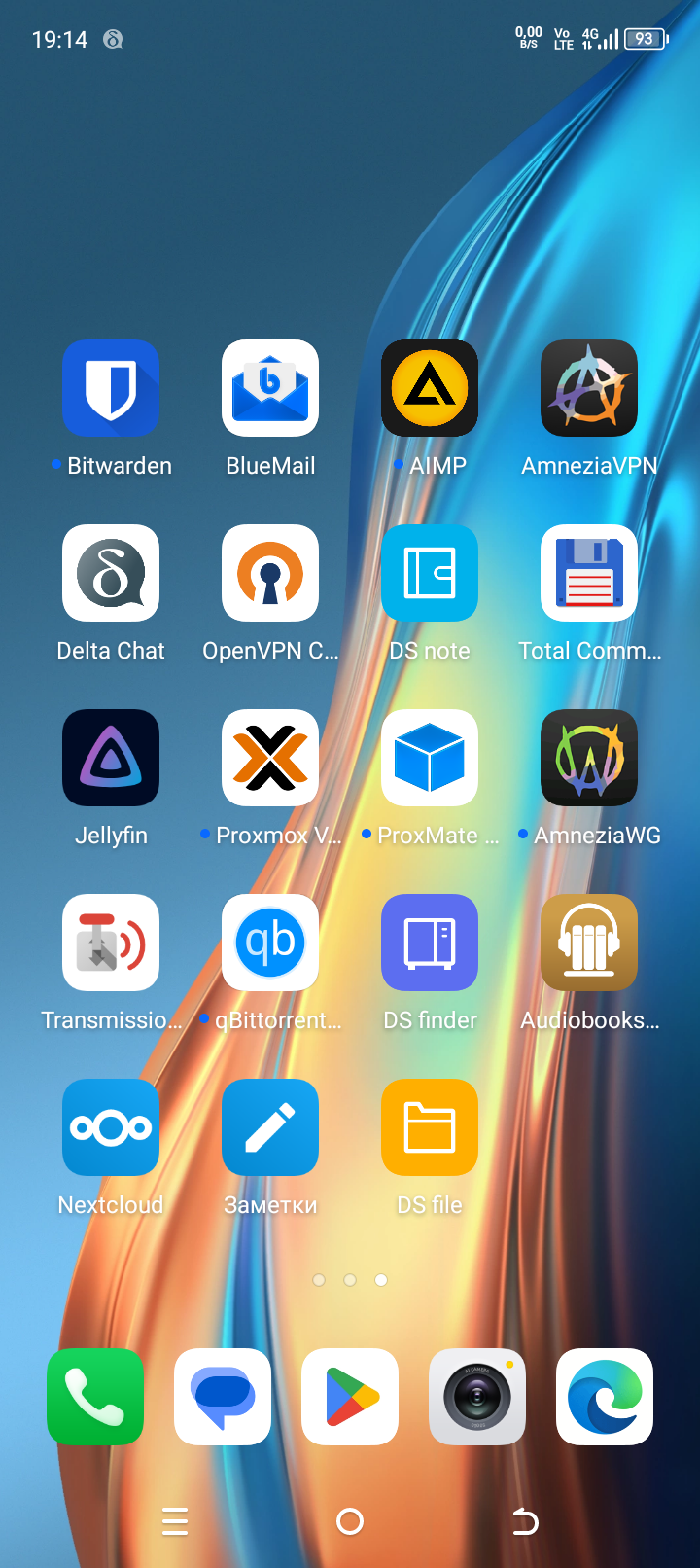
Task: Open the Bitwarden app
Action: click(x=111, y=388)
